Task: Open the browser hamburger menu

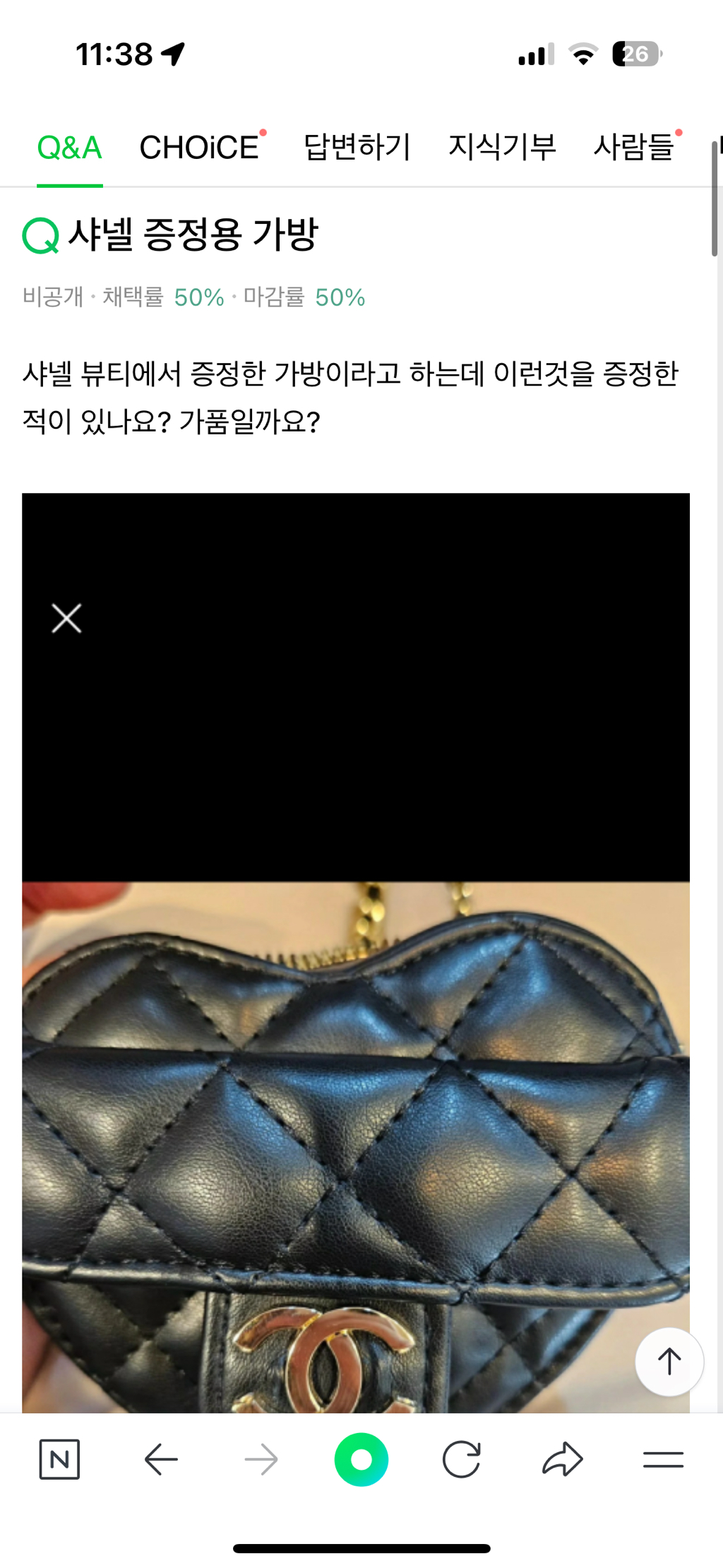Action: click(663, 1459)
